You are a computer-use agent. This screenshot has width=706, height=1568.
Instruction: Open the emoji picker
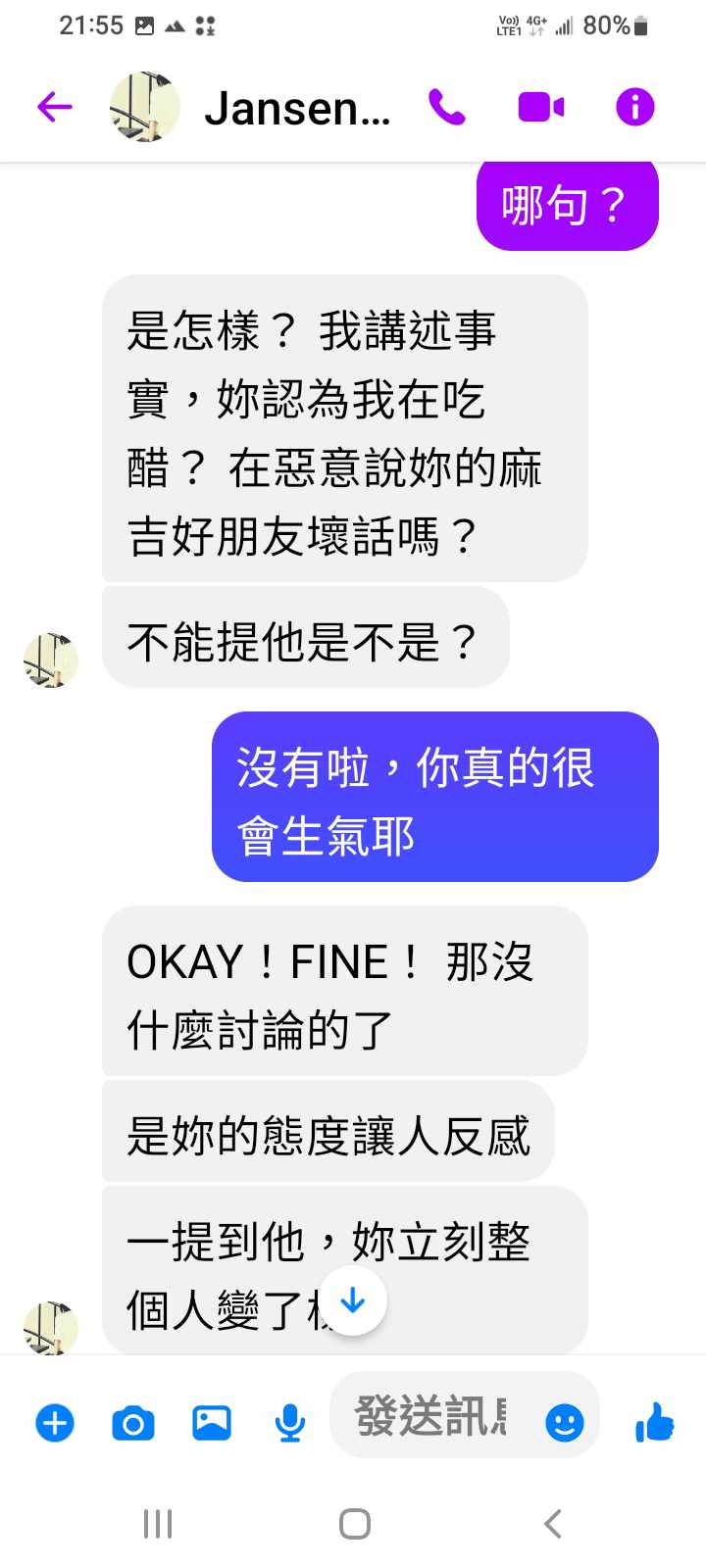pyautogui.click(x=564, y=1422)
